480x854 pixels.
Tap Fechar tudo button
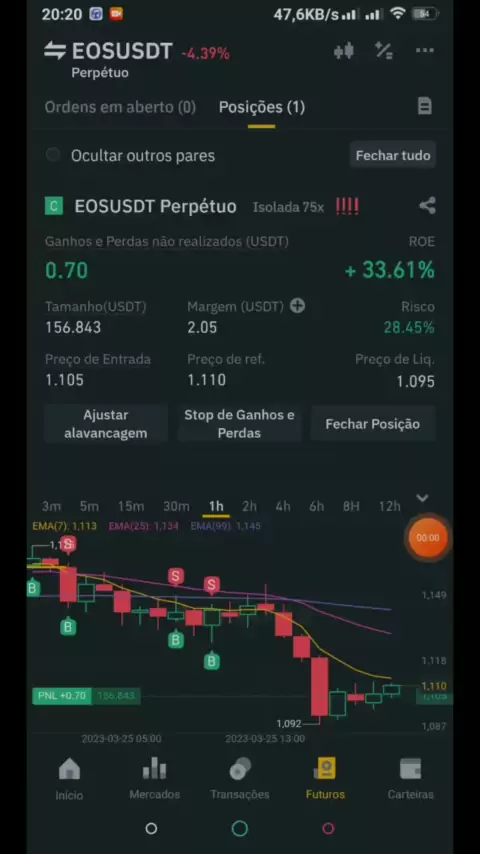(x=393, y=155)
